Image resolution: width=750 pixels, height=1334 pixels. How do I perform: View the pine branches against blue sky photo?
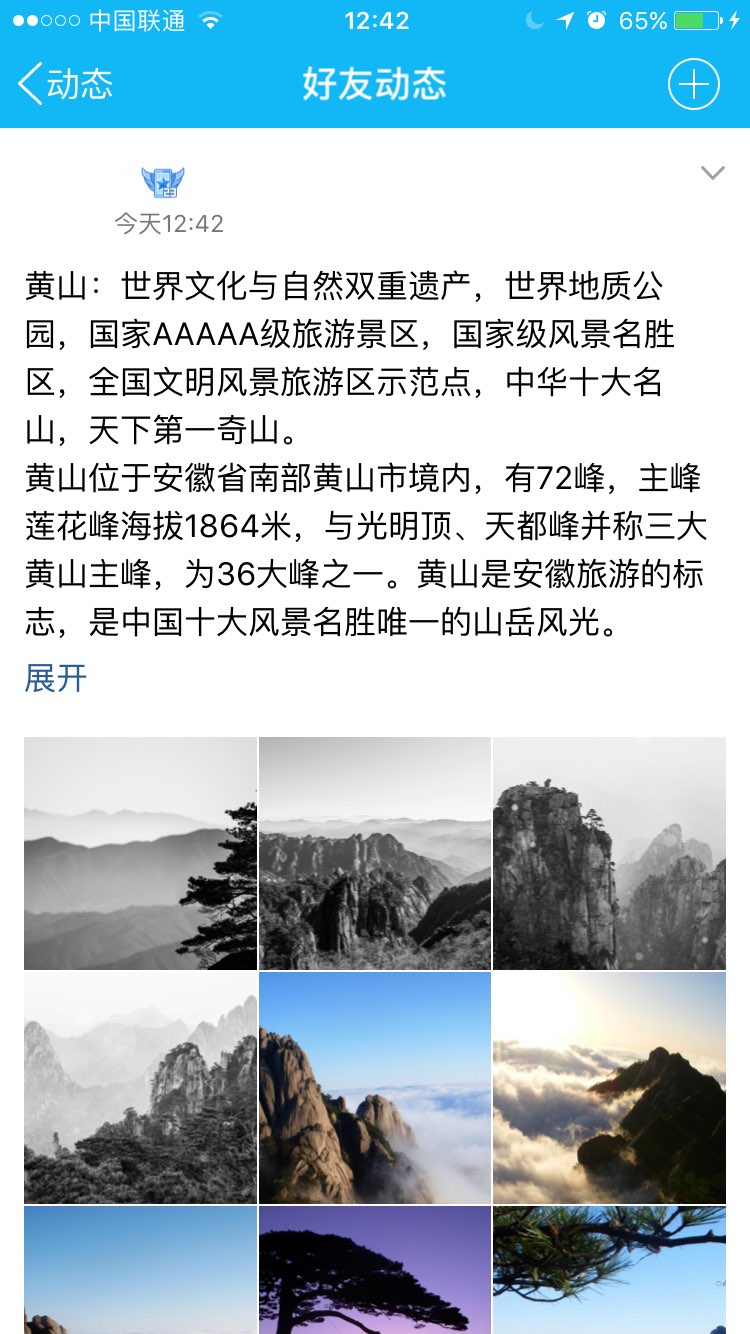point(609,1270)
